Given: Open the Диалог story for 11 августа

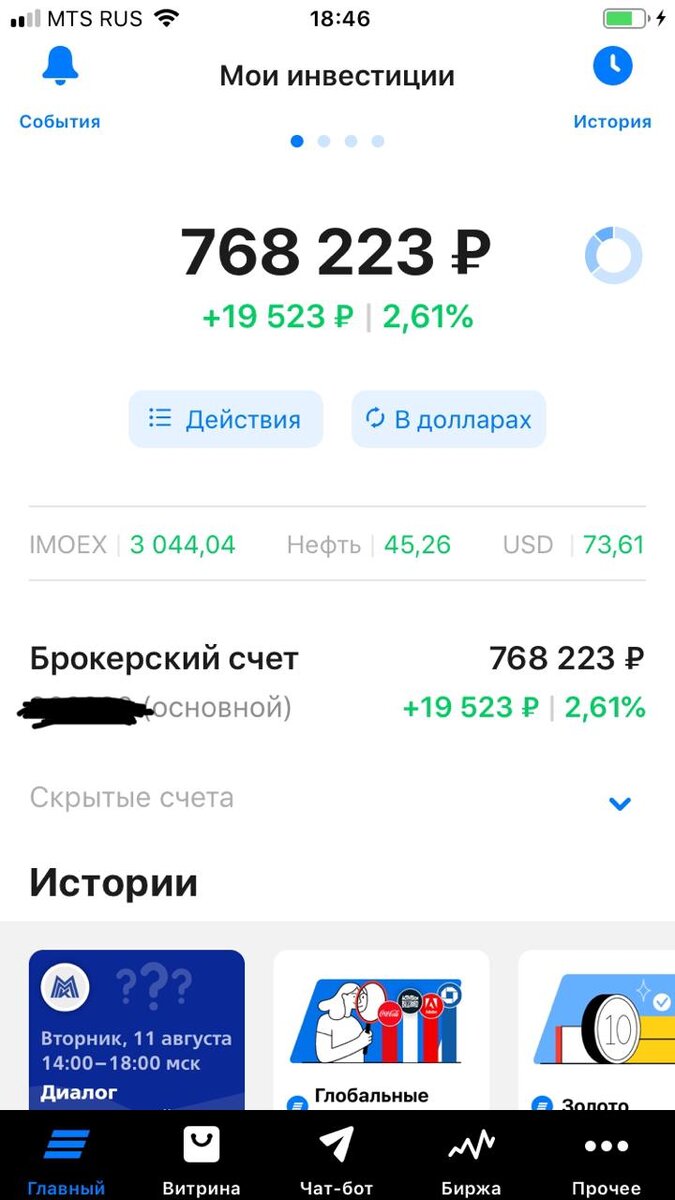Looking at the screenshot, I should 137,1030.
